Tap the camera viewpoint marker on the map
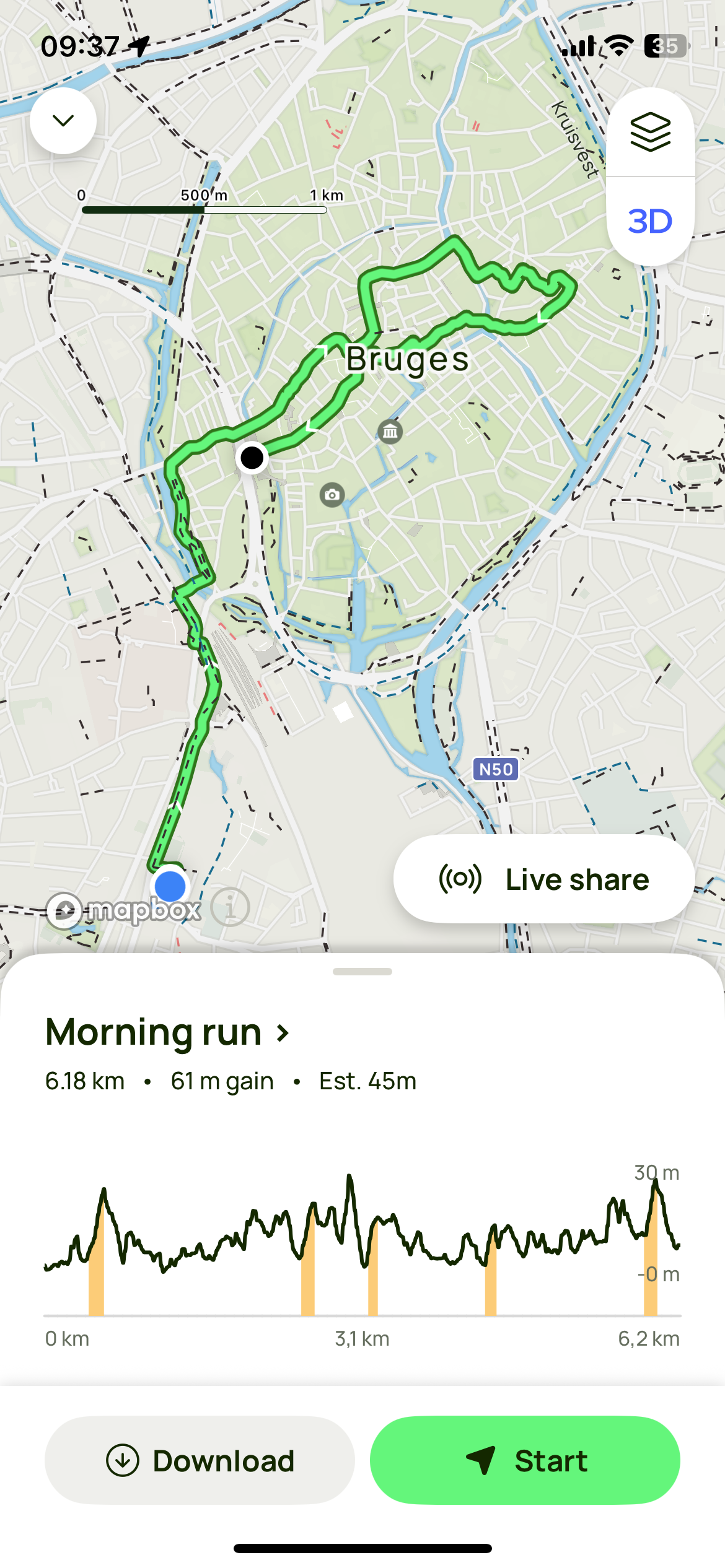Viewport: 725px width, 1568px height. click(x=332, y=495)
